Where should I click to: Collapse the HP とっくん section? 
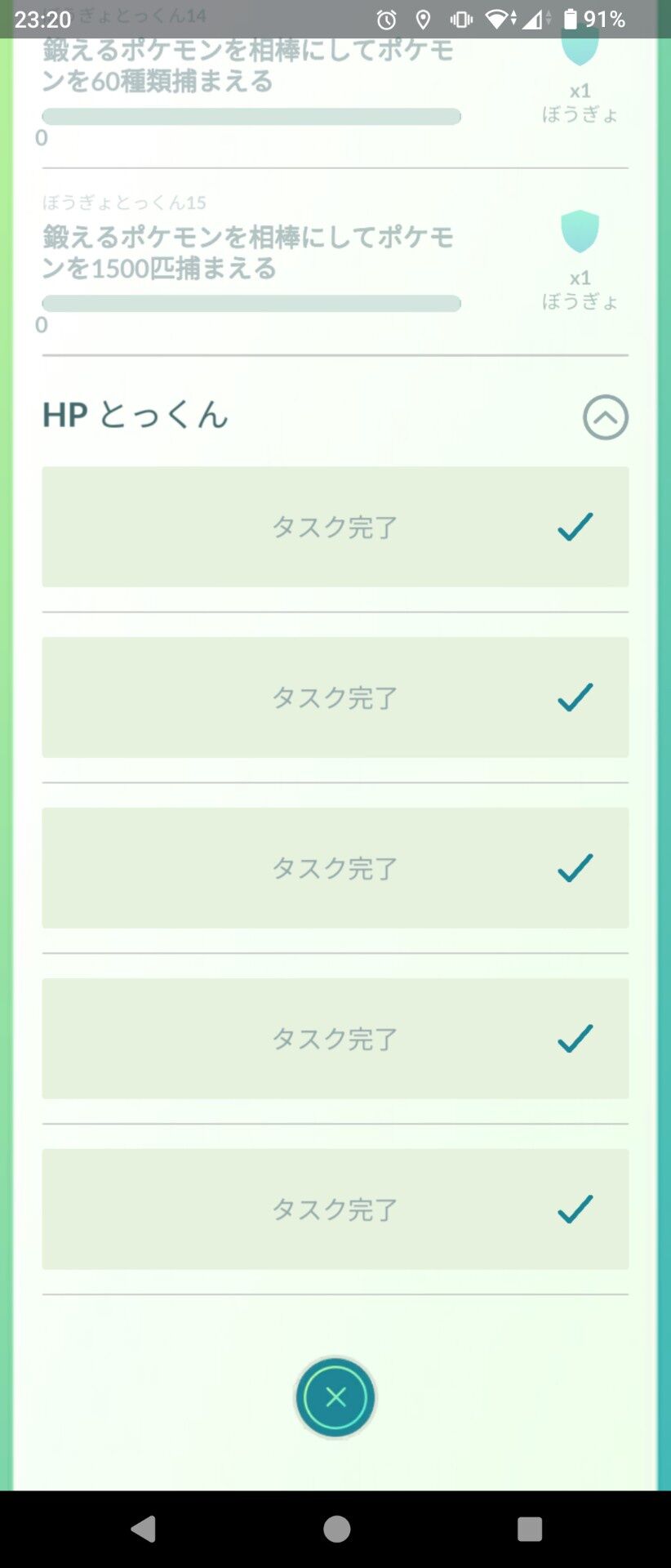605,417
